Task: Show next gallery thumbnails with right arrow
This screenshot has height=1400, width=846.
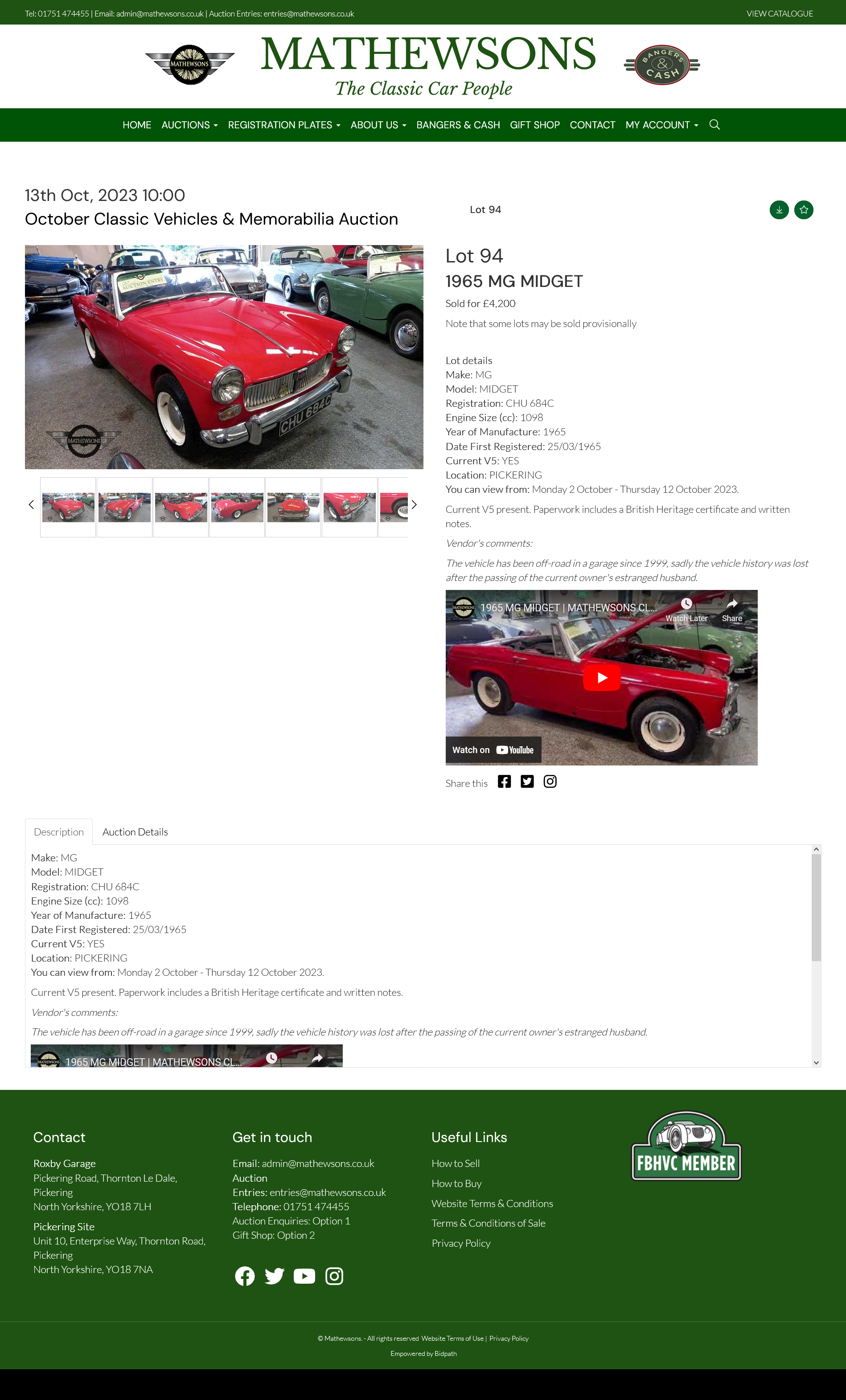Action: point(414,504)
